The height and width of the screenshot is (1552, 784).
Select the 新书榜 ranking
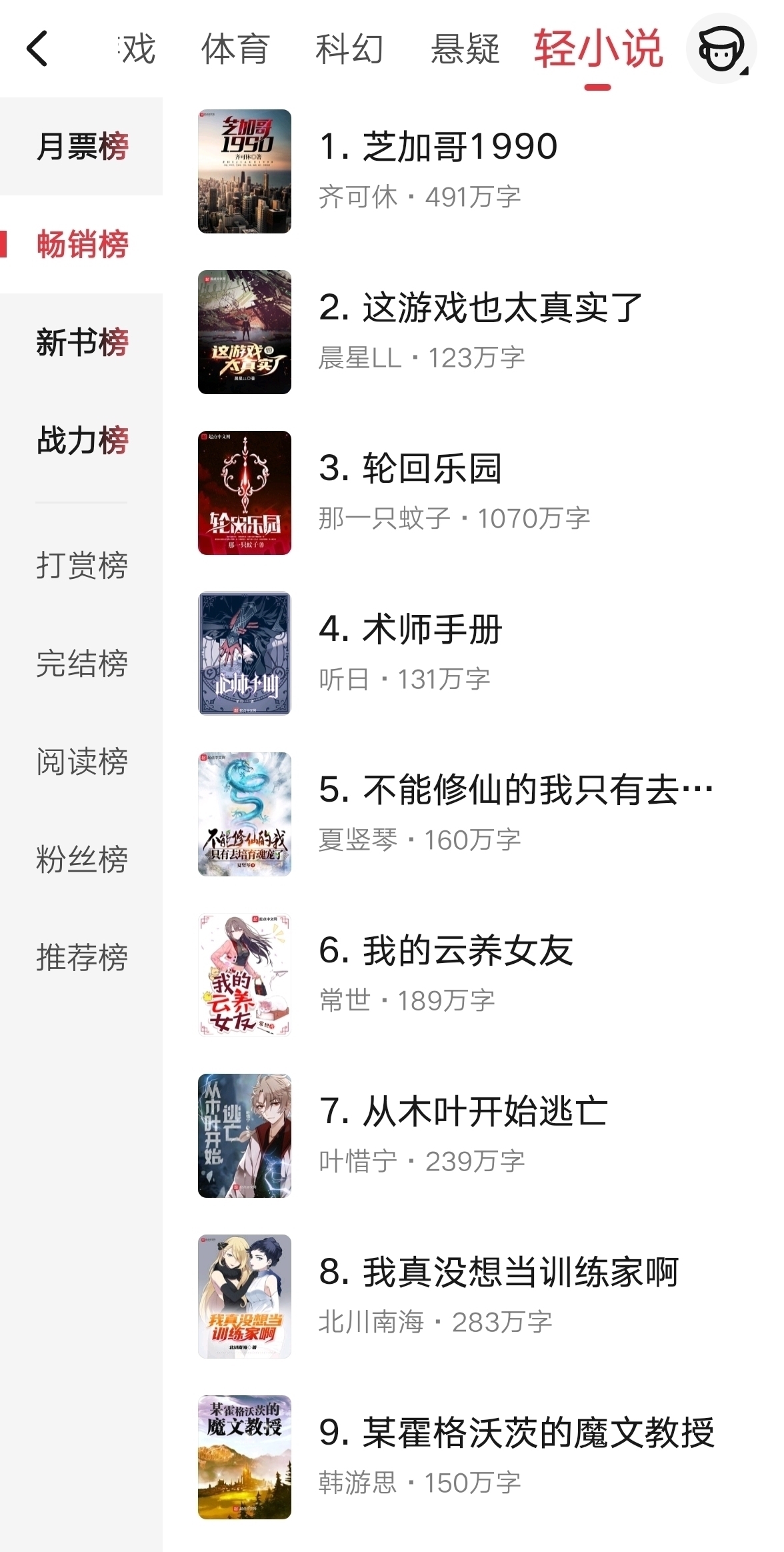coord(81,342)
